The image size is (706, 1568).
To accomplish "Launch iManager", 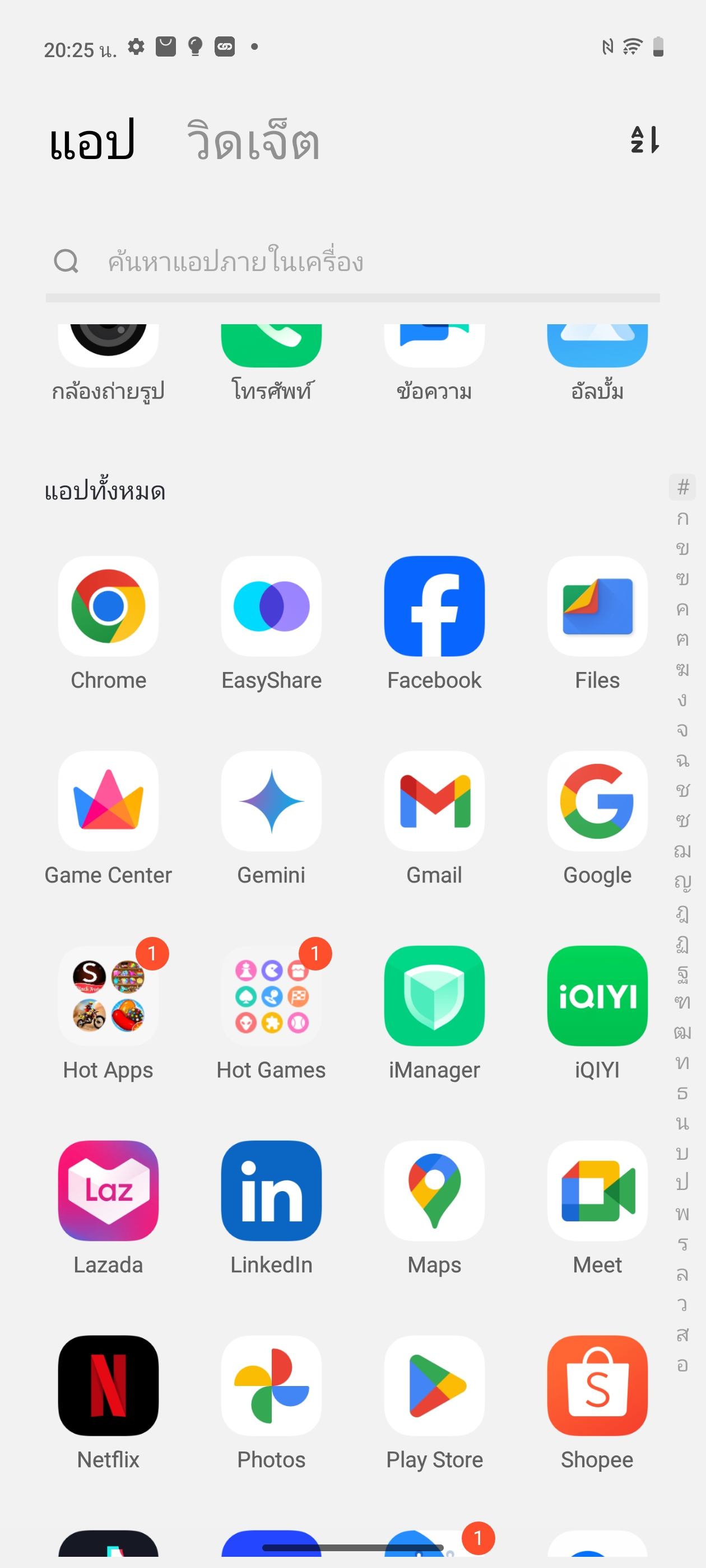I will (434, 996).
